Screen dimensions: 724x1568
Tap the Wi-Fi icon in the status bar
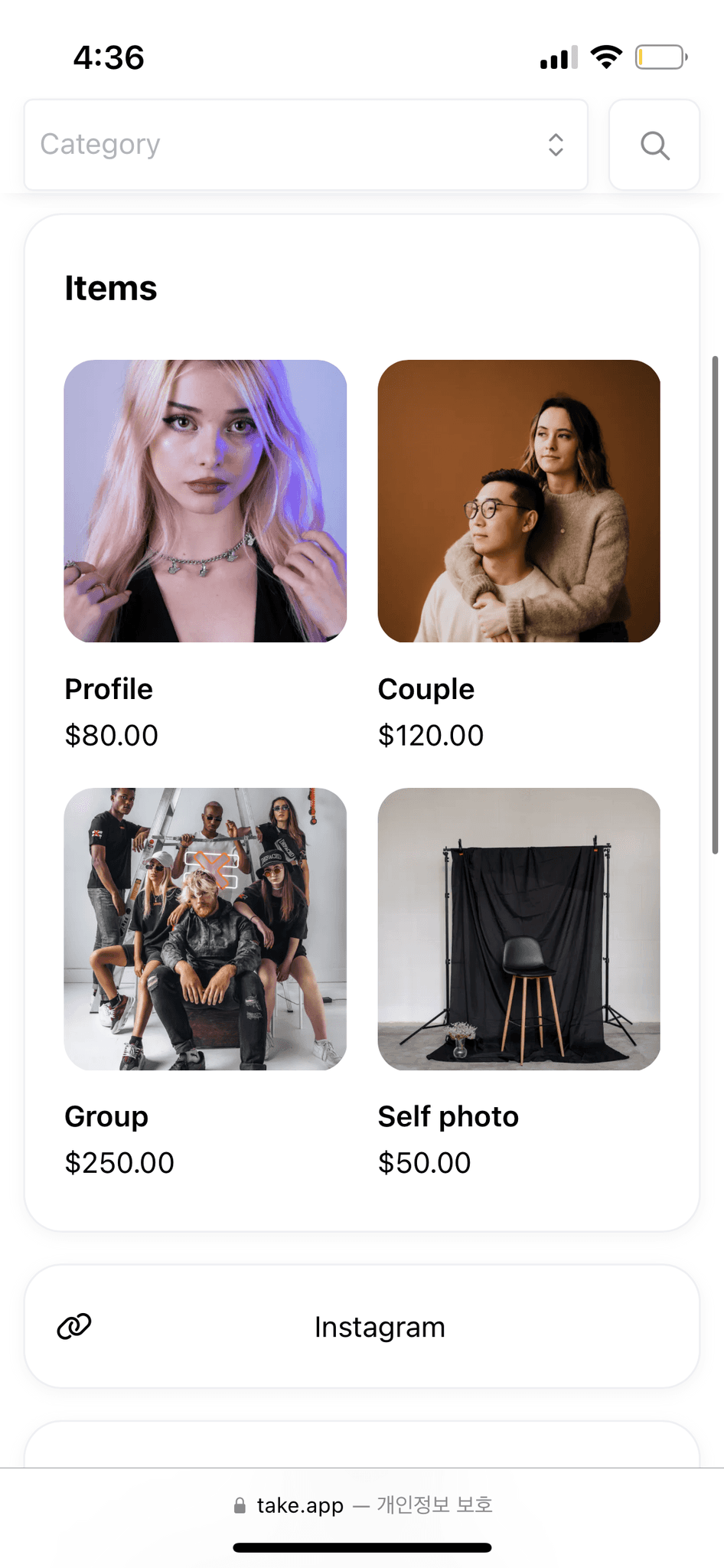coord(605,57)
